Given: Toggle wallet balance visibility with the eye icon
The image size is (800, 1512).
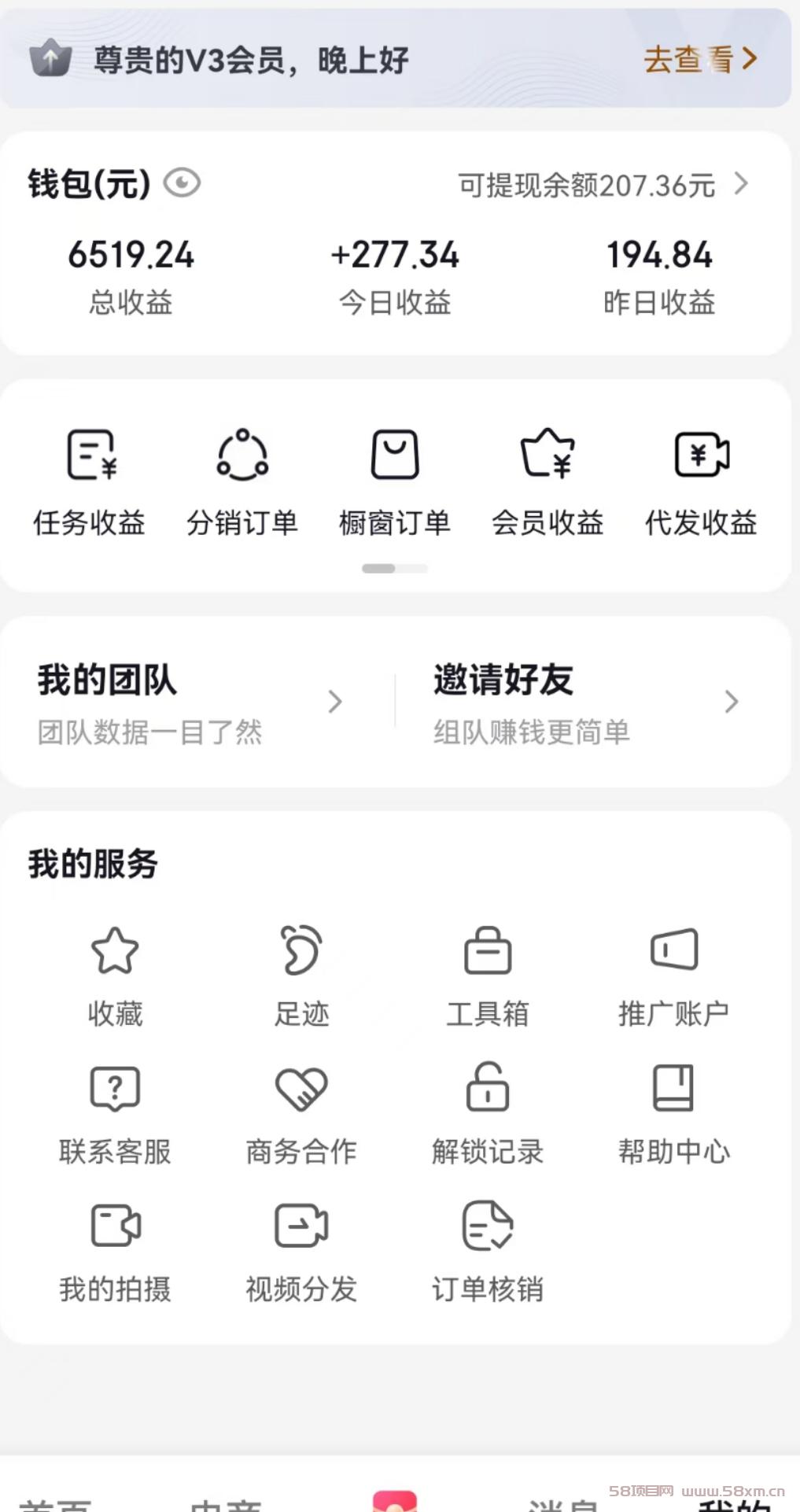Looking at the screenshot, I should 182,183.
